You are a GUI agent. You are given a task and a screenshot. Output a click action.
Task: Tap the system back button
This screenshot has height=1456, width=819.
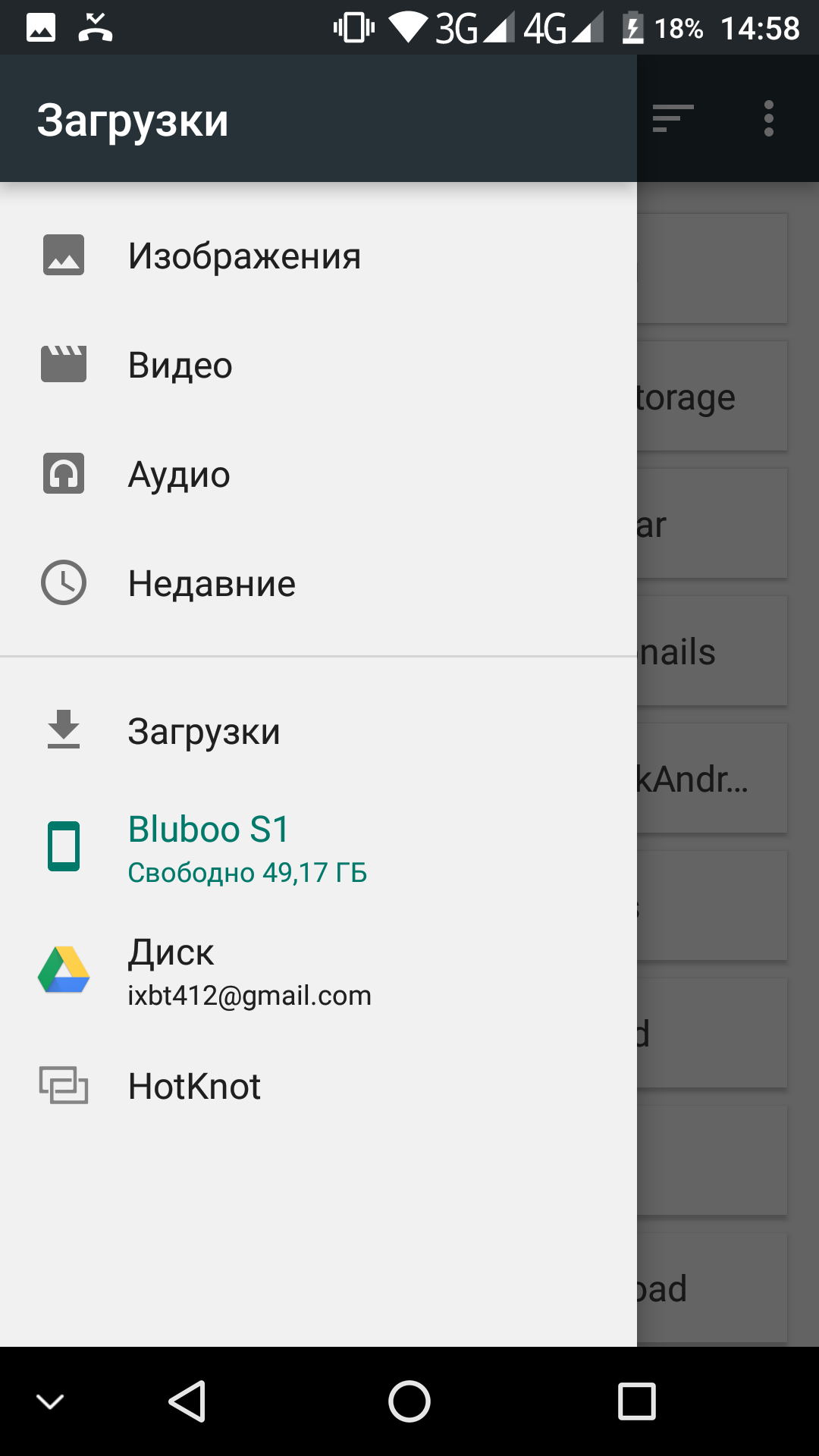187,1401
